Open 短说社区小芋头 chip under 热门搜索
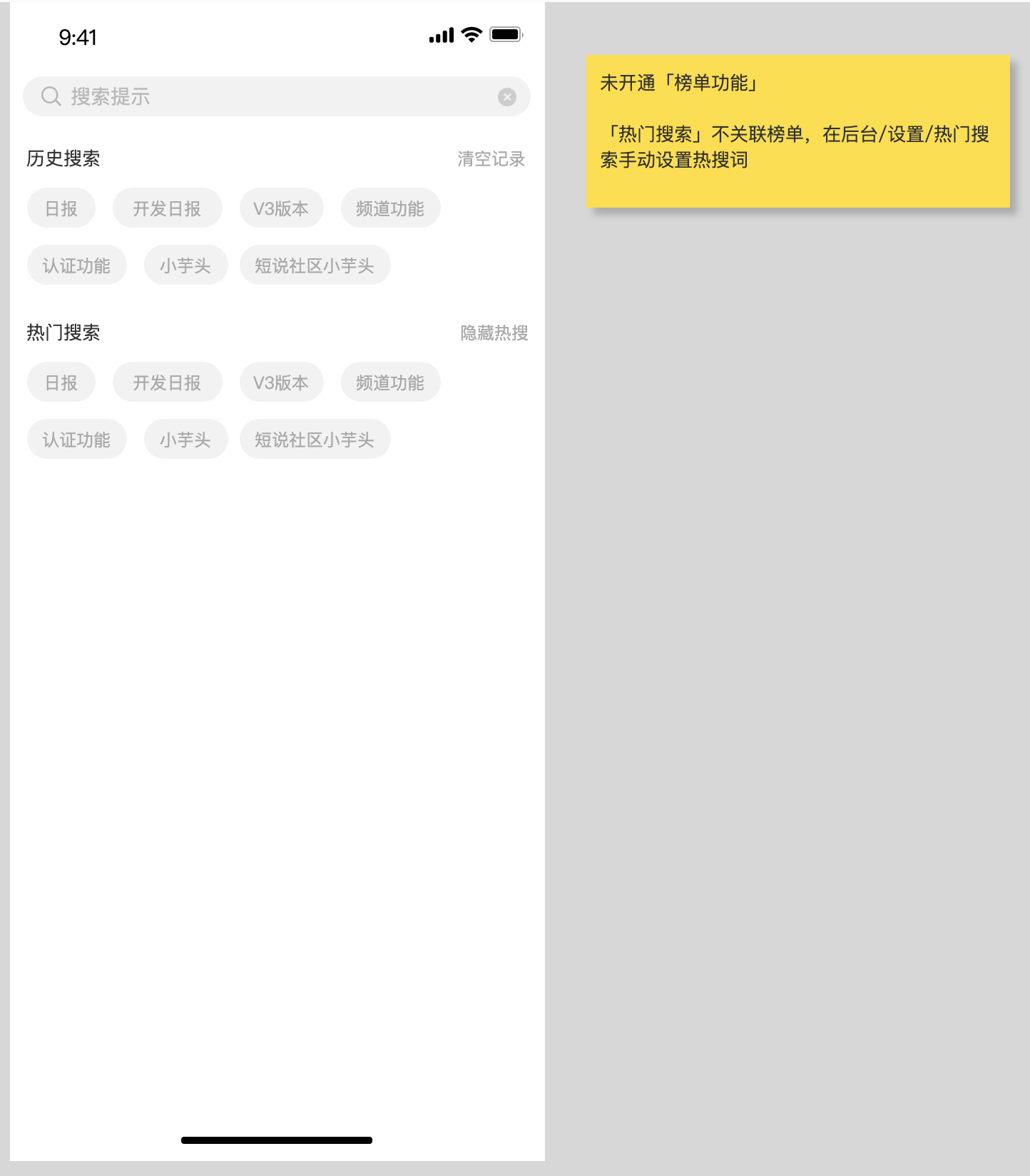The width and height of the screenshot is (1030, 1176). (x=315, y=440)
